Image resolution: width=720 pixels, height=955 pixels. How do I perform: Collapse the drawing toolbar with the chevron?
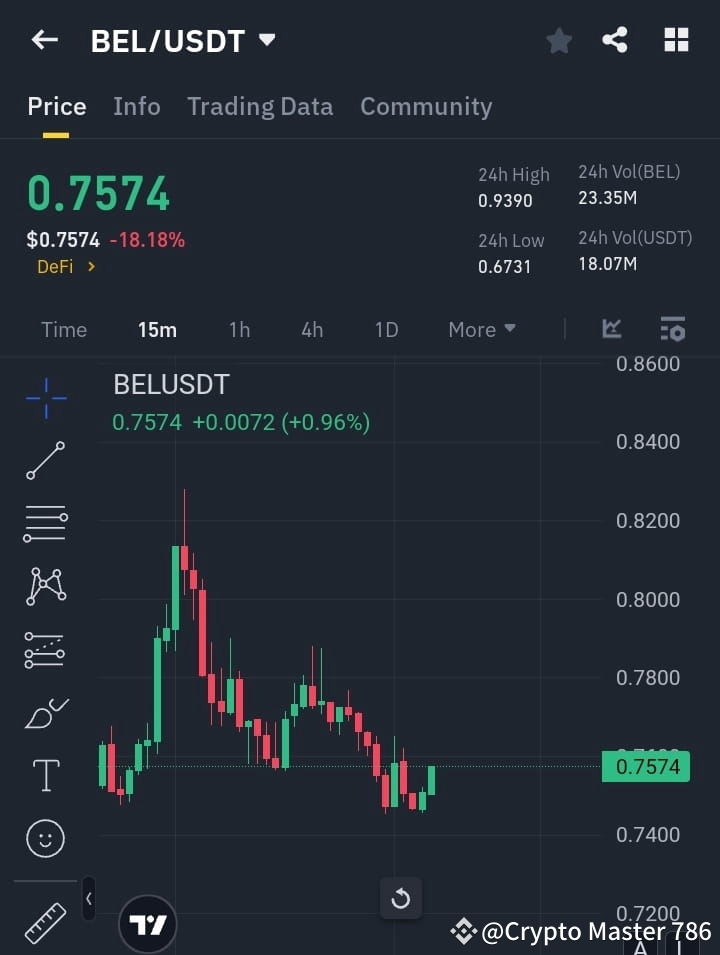tap(88, 898)
